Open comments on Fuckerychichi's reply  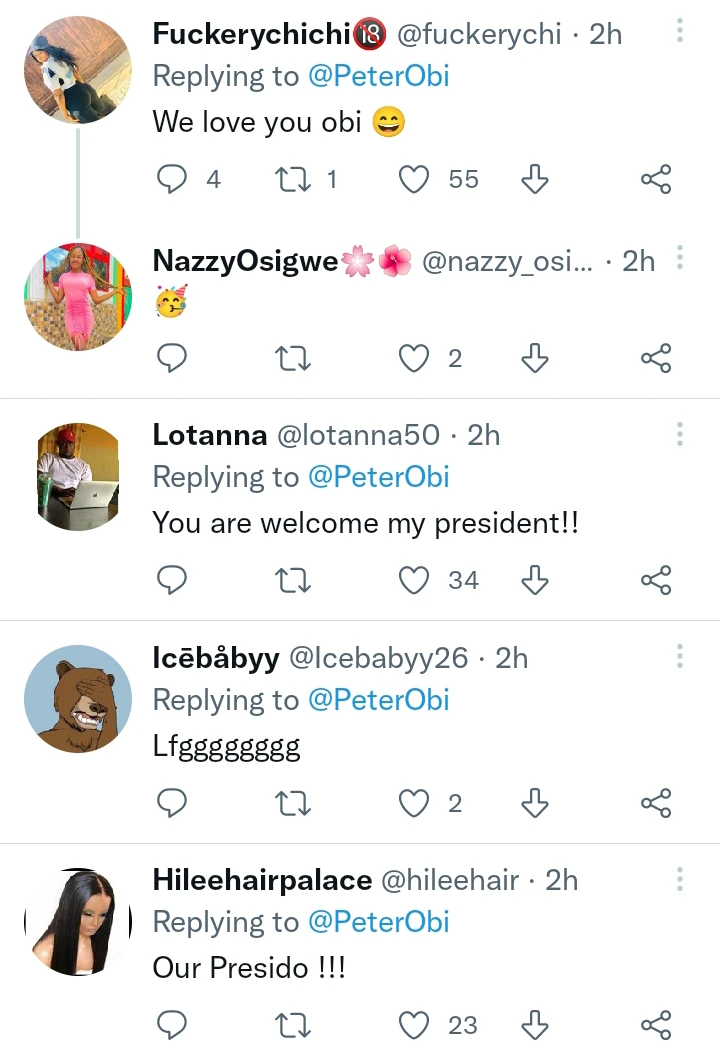(x=173, y=180)
